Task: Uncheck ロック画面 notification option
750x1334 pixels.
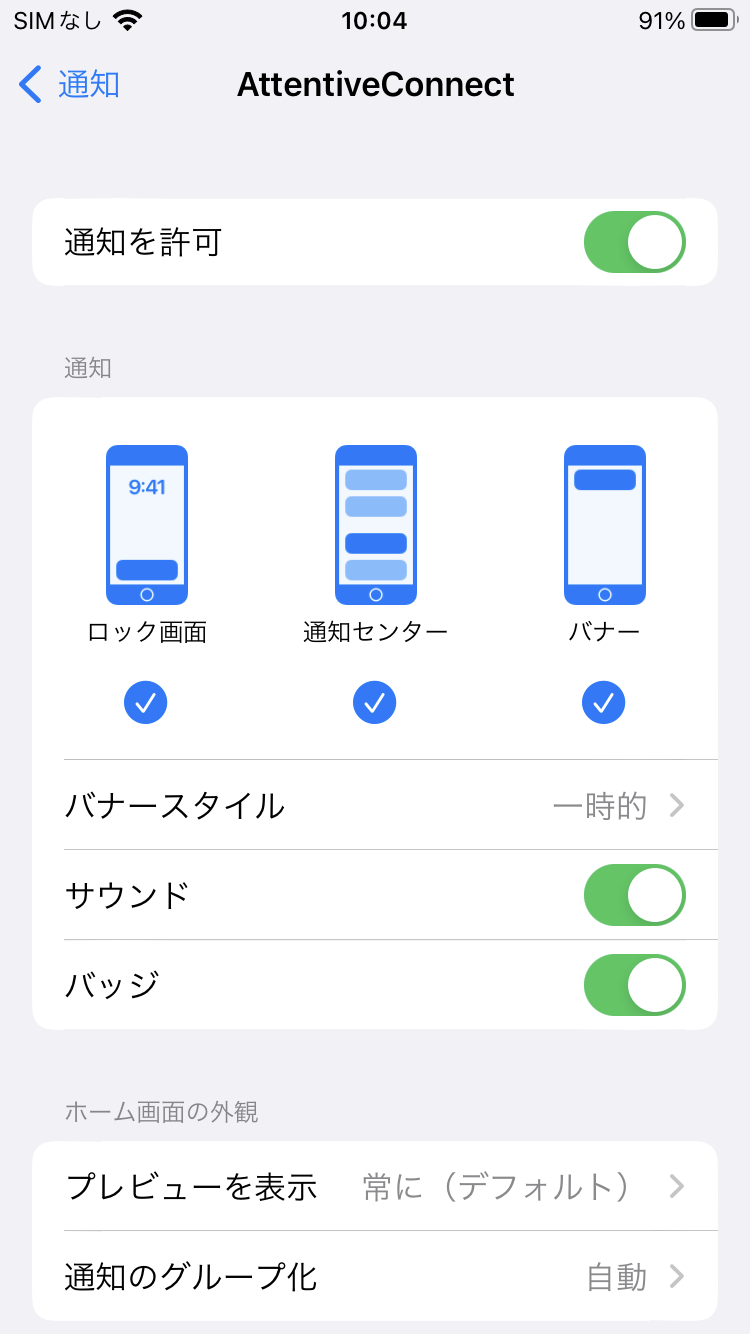Action: point(146,703)
